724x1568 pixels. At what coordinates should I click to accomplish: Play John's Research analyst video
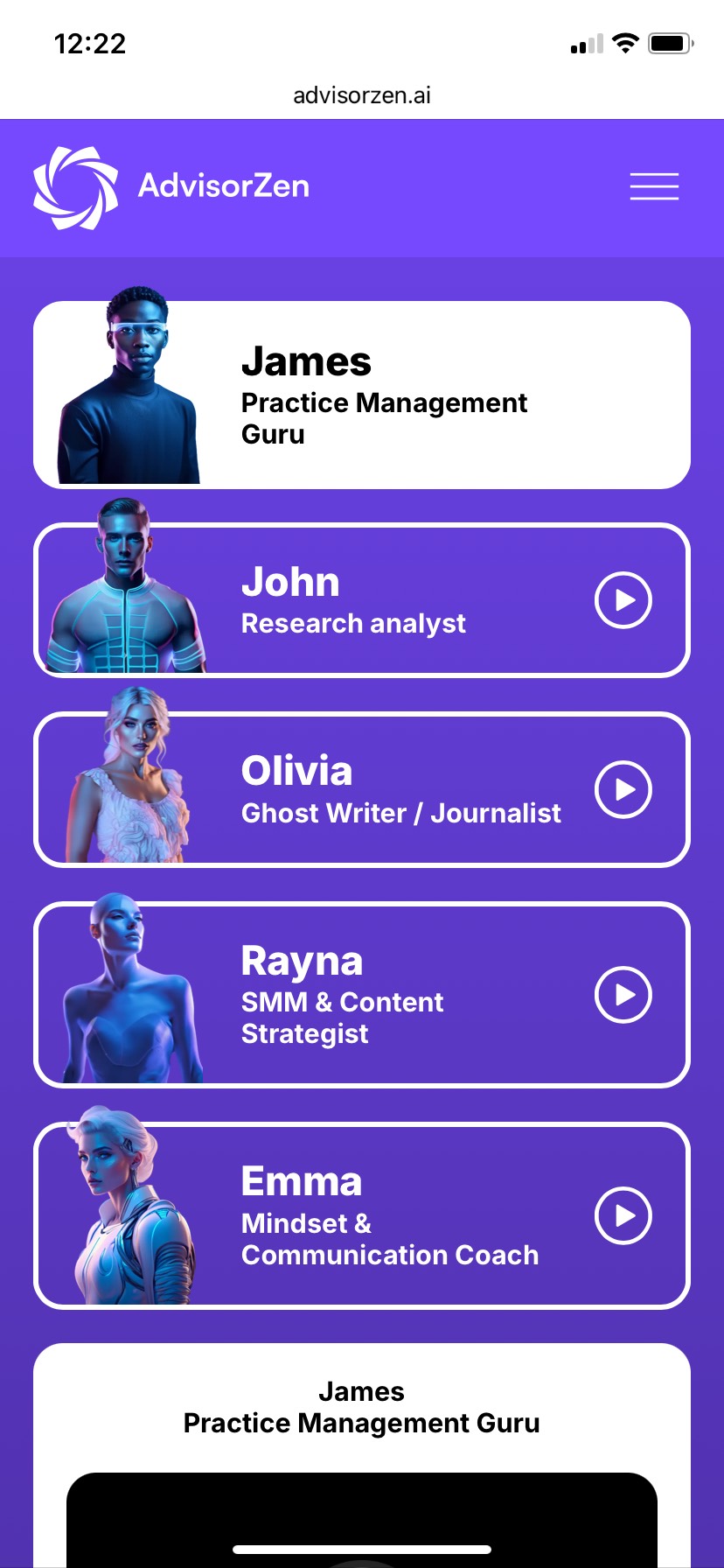623,600
